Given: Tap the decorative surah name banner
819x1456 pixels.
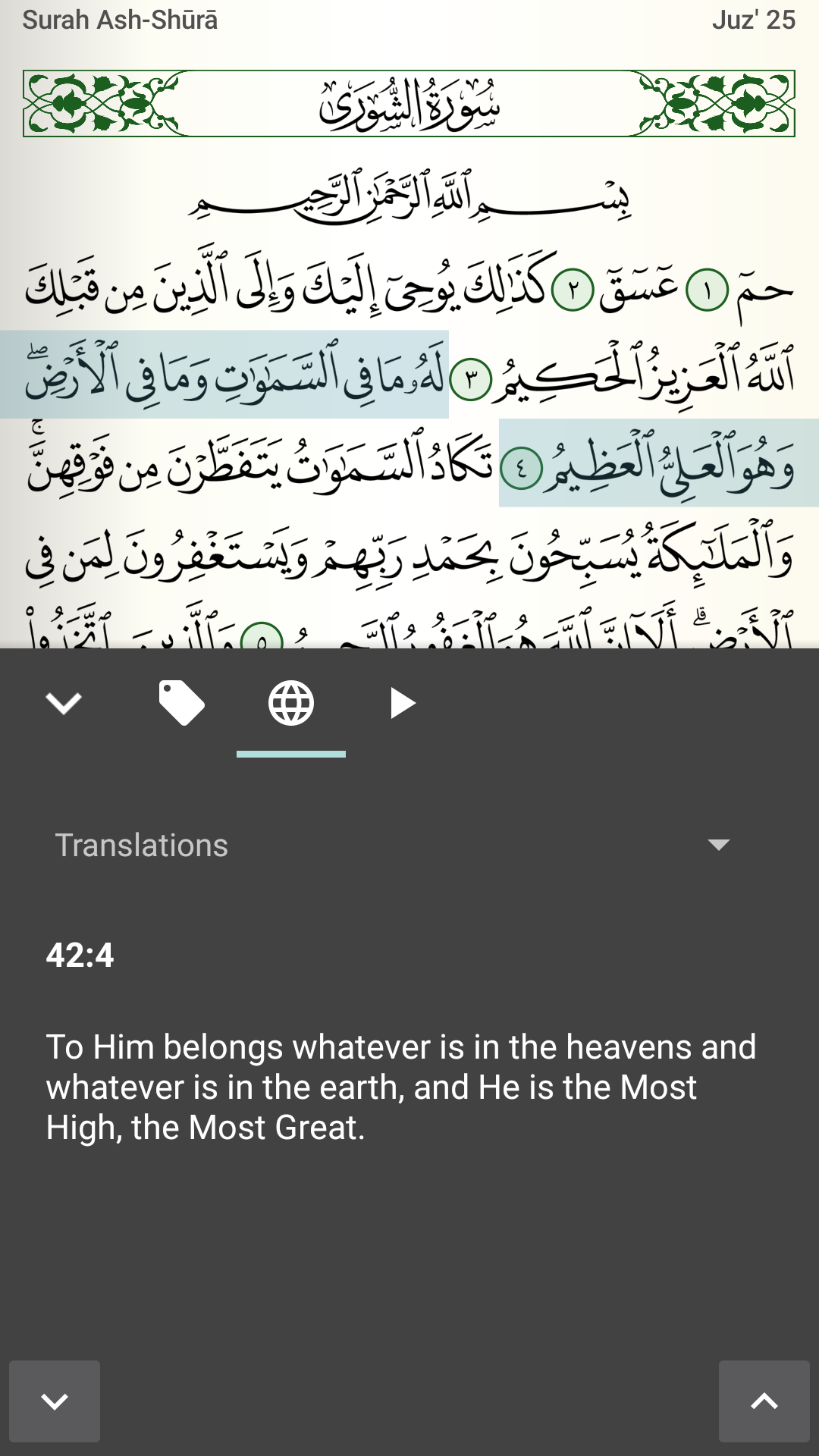Looking at the screenshot, I should coord(409,102).
